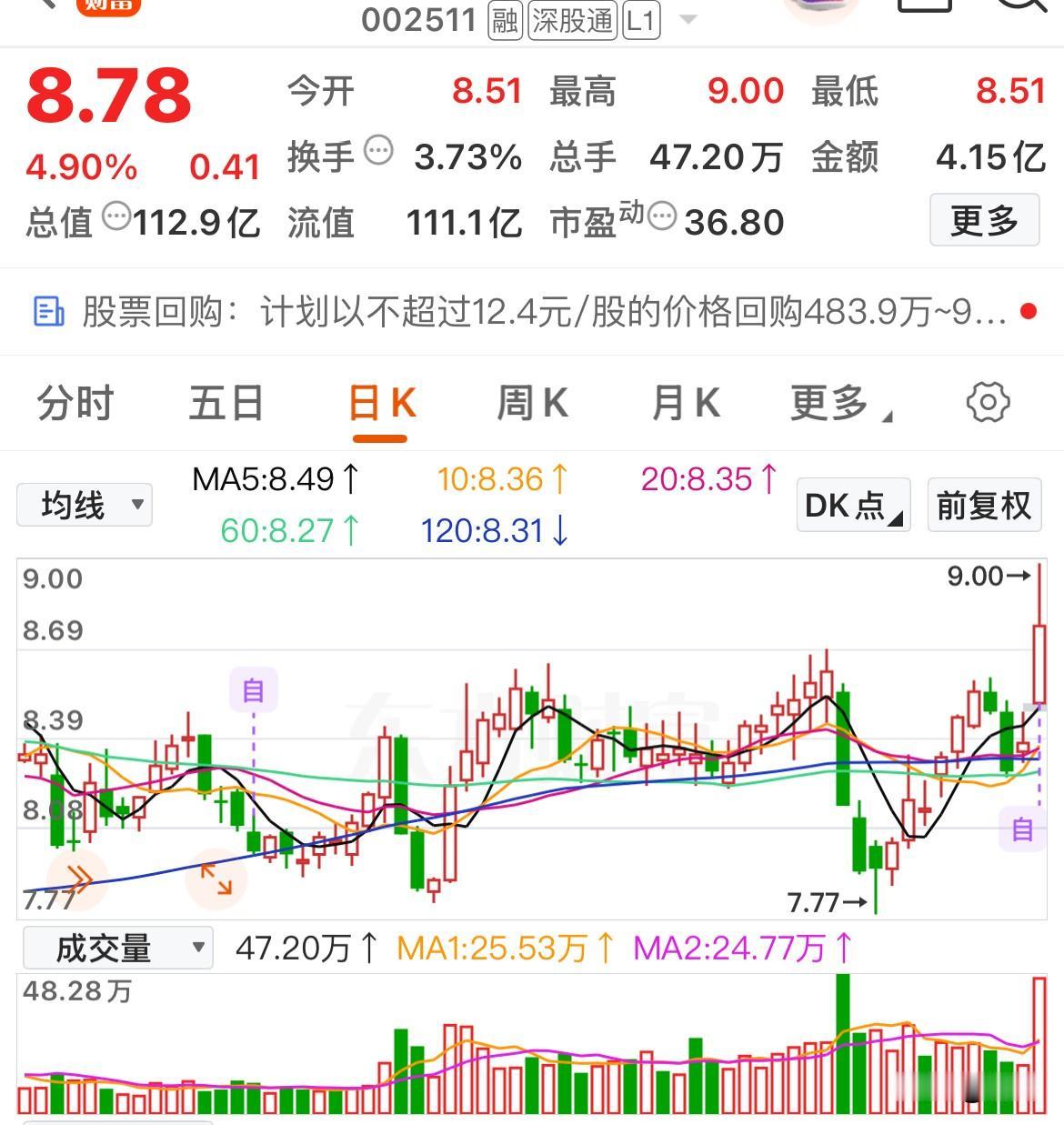This screenshot has height=1125, width=1064.
Task: Open the chart settings gear icon
Action: point(989,402)
